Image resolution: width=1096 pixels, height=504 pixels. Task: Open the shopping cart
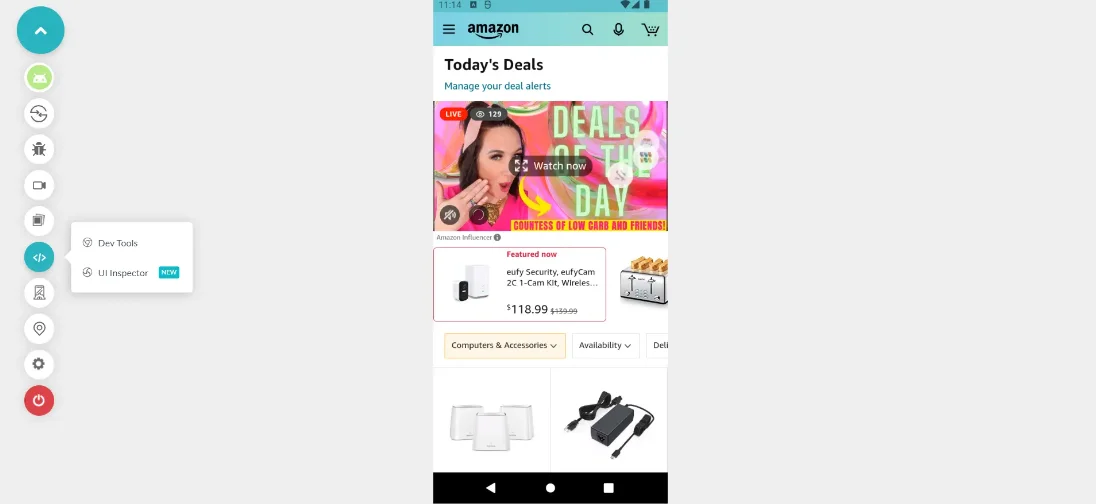pos(650,30)
